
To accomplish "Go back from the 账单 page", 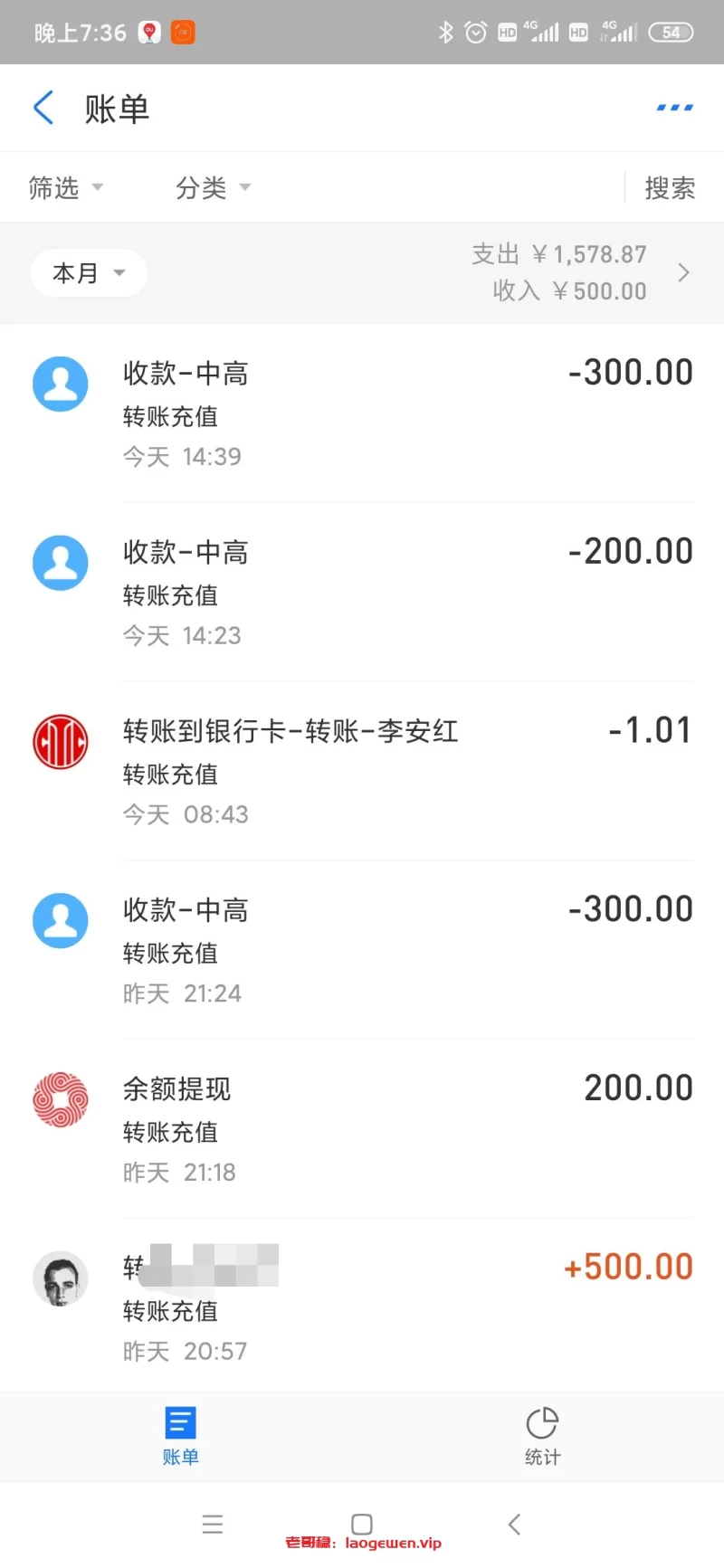I will (x=43, y=108).
